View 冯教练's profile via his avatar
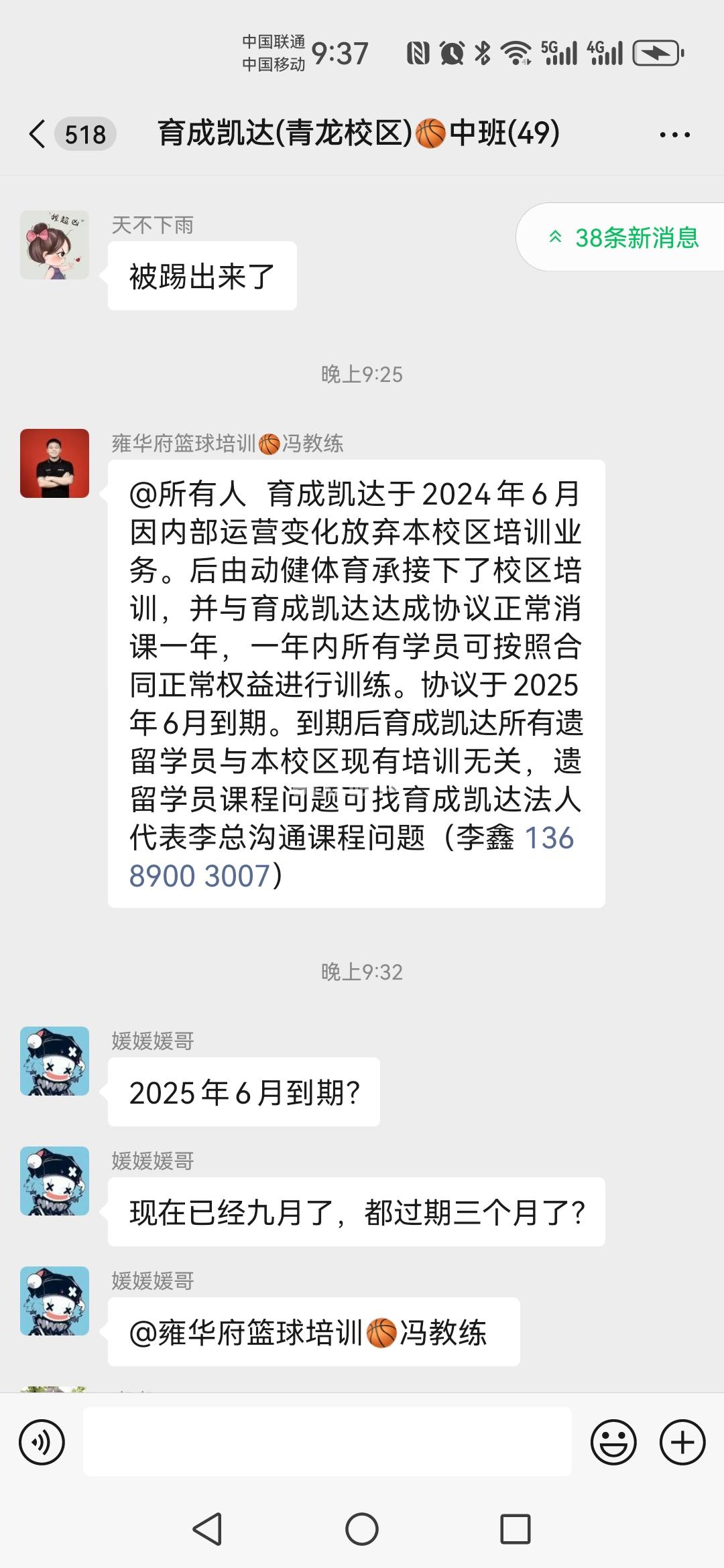 coord(54,463)
